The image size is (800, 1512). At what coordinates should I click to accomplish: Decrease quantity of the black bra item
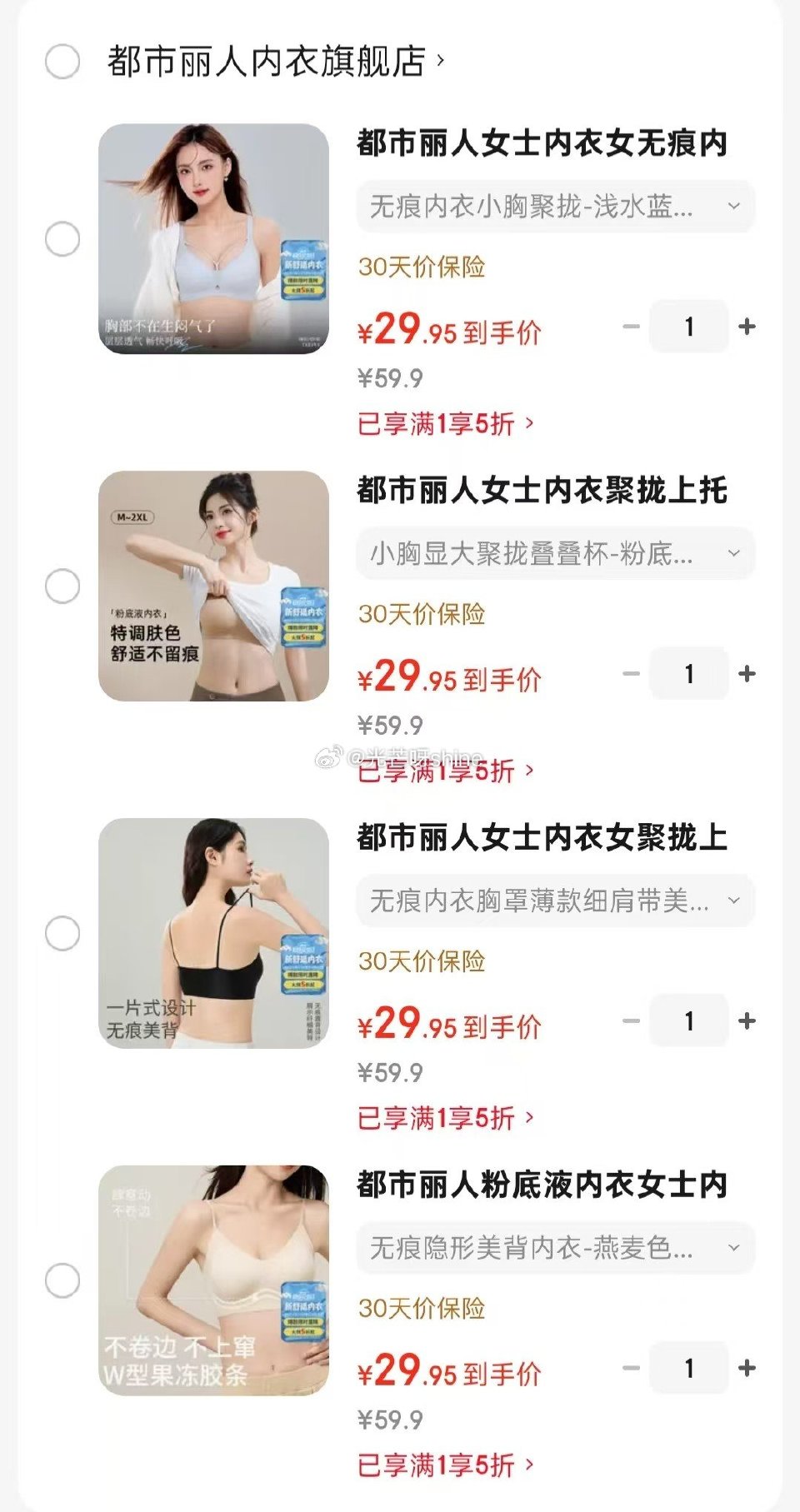[x=630, y=1021]
